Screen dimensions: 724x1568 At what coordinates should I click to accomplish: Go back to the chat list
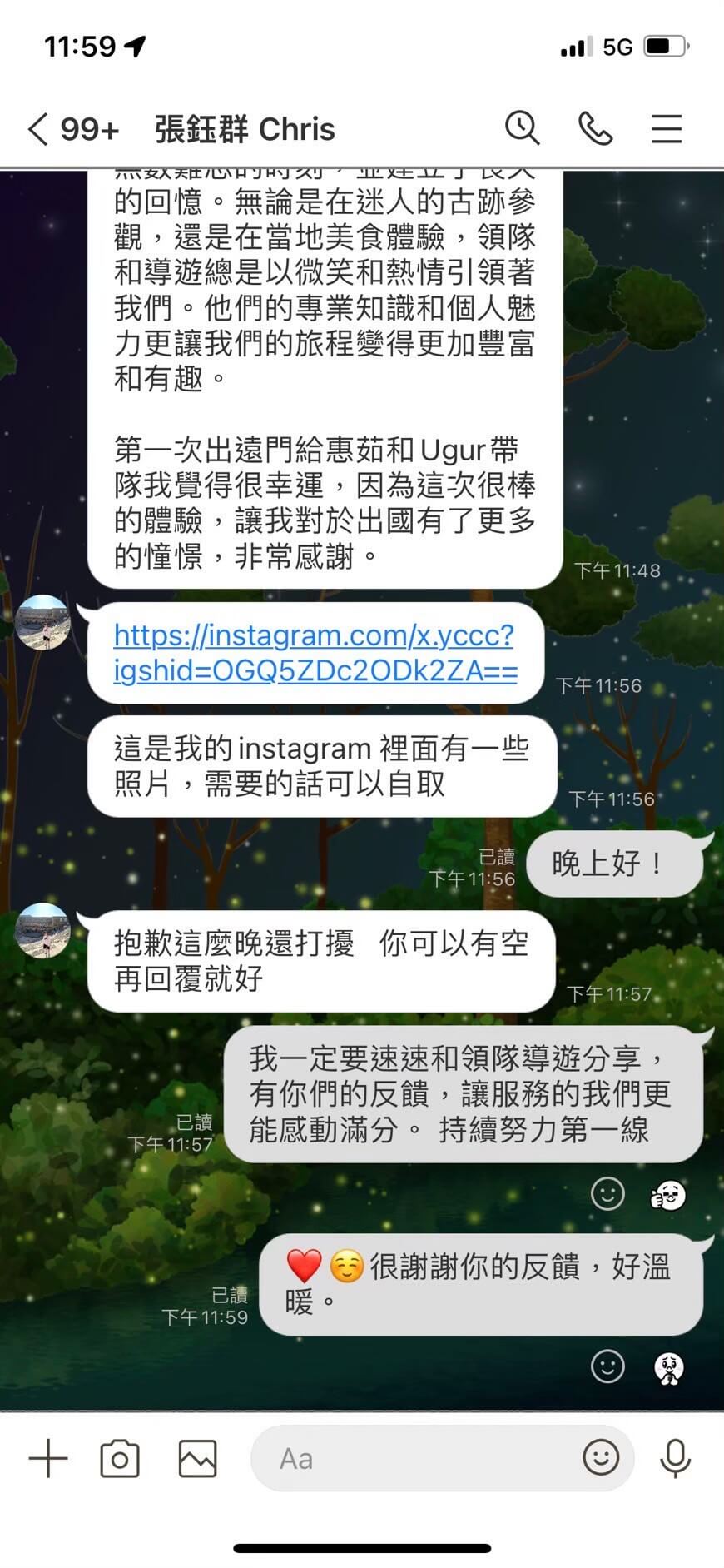point(38,129)
